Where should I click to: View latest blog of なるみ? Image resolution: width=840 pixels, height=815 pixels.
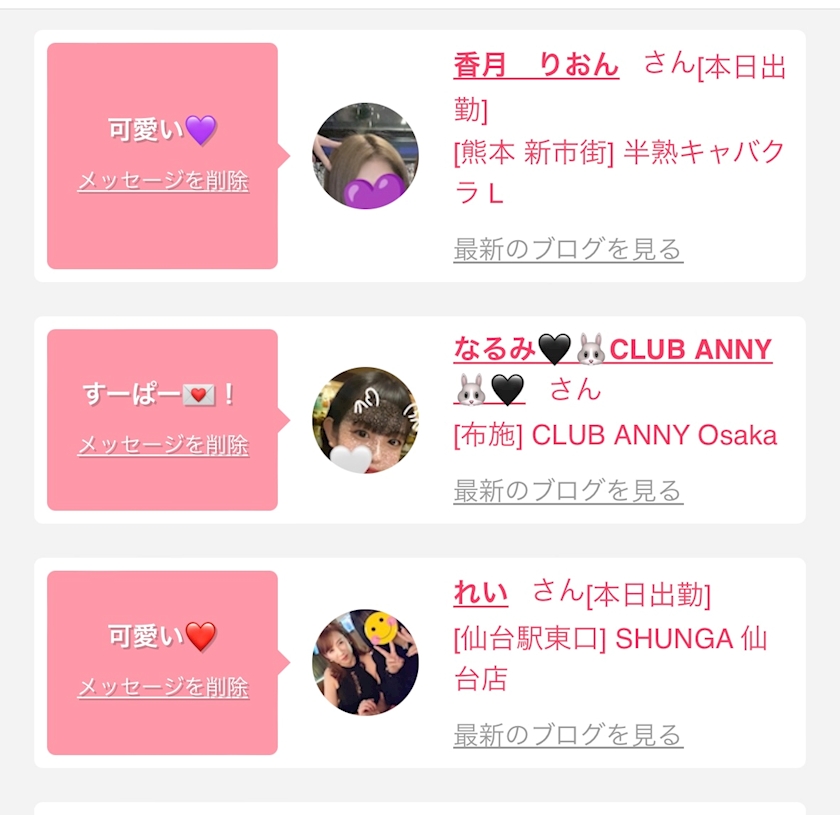pos(568,490)
